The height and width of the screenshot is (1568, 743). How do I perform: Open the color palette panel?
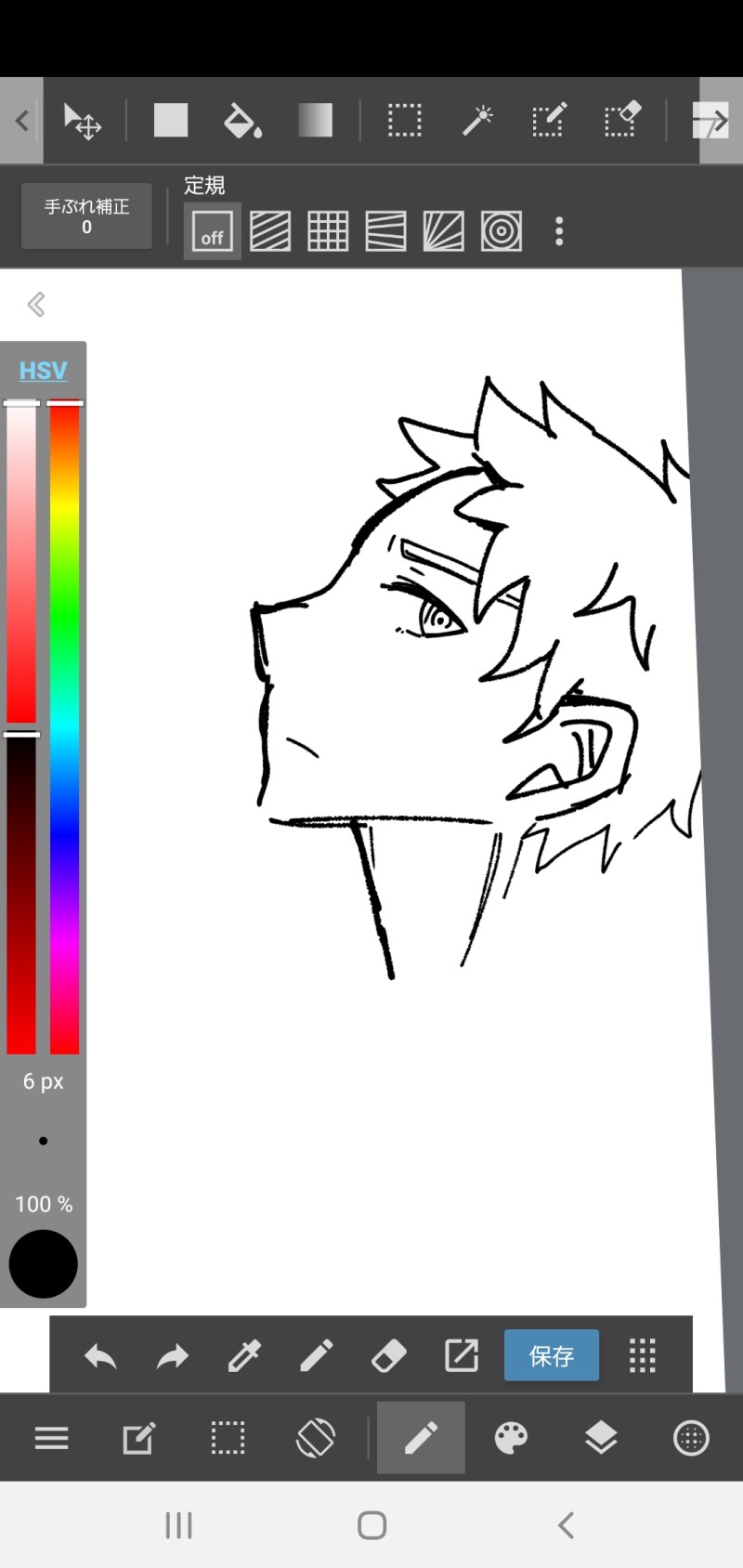click(511, 1439)
